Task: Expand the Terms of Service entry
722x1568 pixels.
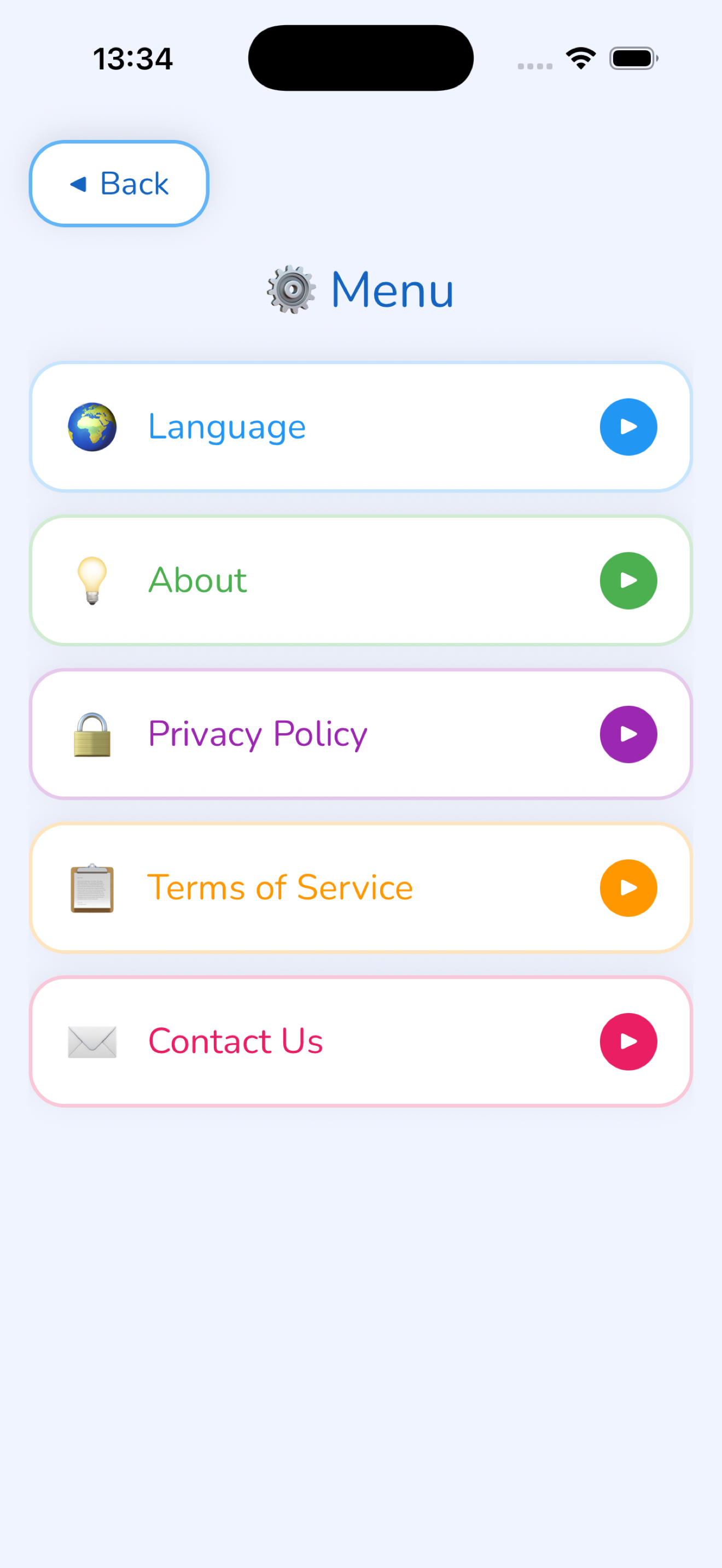Action: pyautogui.click(x=361, y=887)
